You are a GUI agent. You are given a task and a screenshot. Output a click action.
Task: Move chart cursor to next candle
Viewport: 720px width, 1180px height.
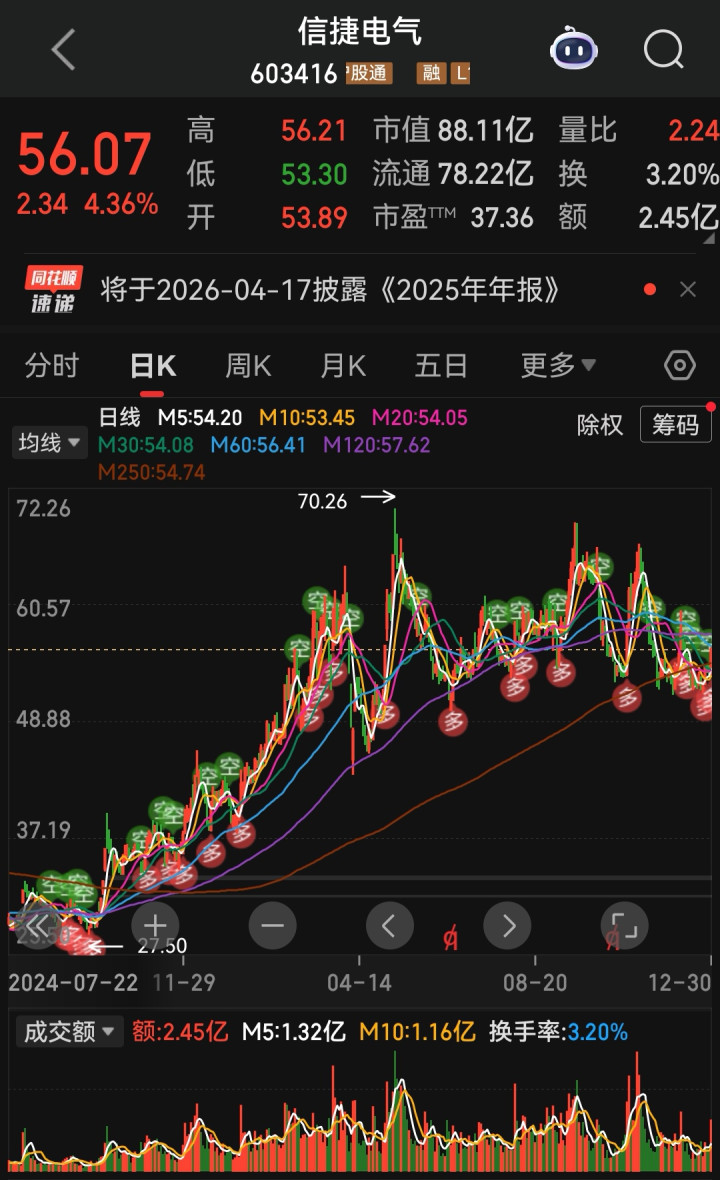click(507, 926)
